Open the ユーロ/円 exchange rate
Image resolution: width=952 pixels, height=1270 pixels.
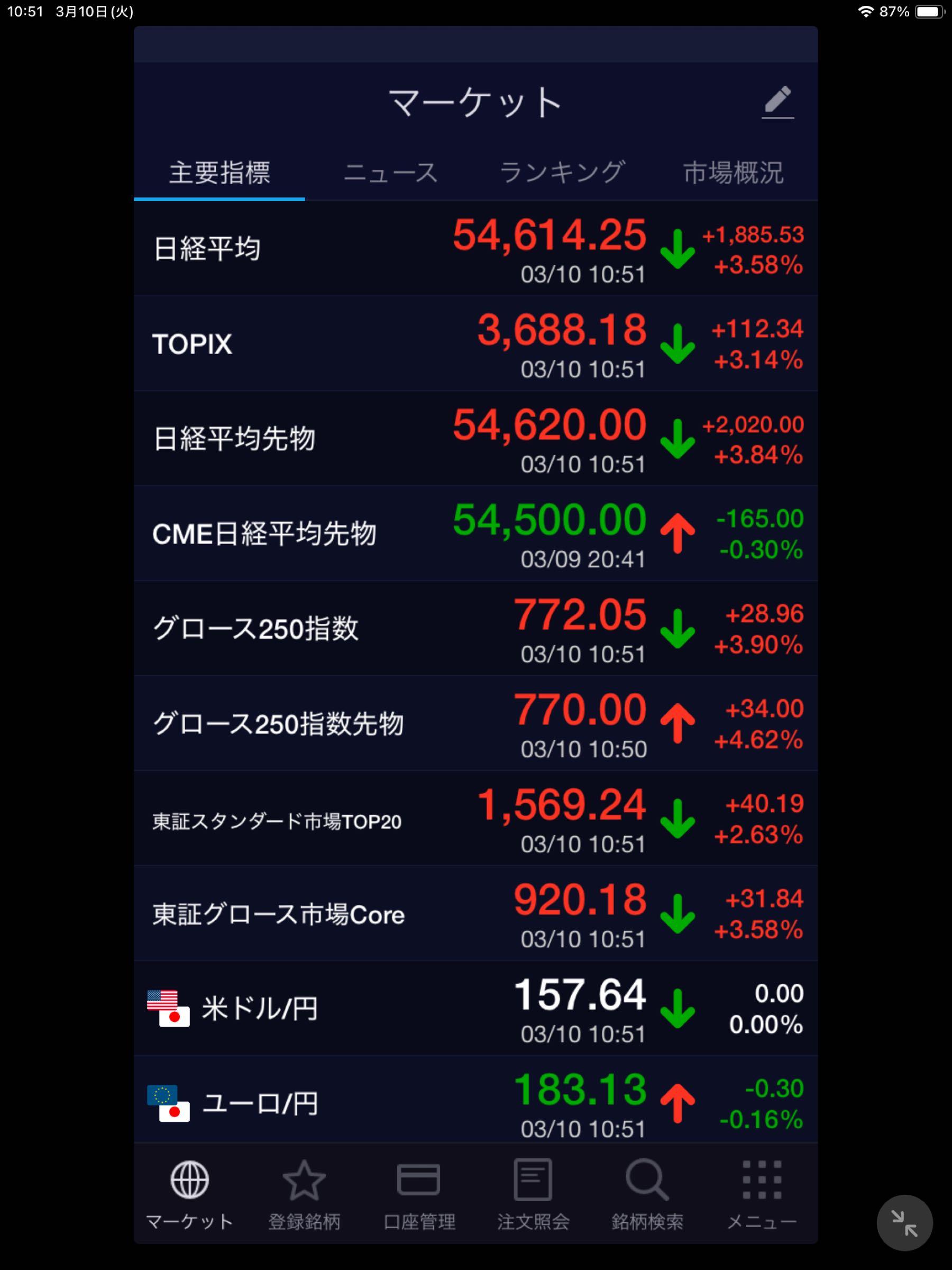pyautogui.click(x=475, y=1101)
